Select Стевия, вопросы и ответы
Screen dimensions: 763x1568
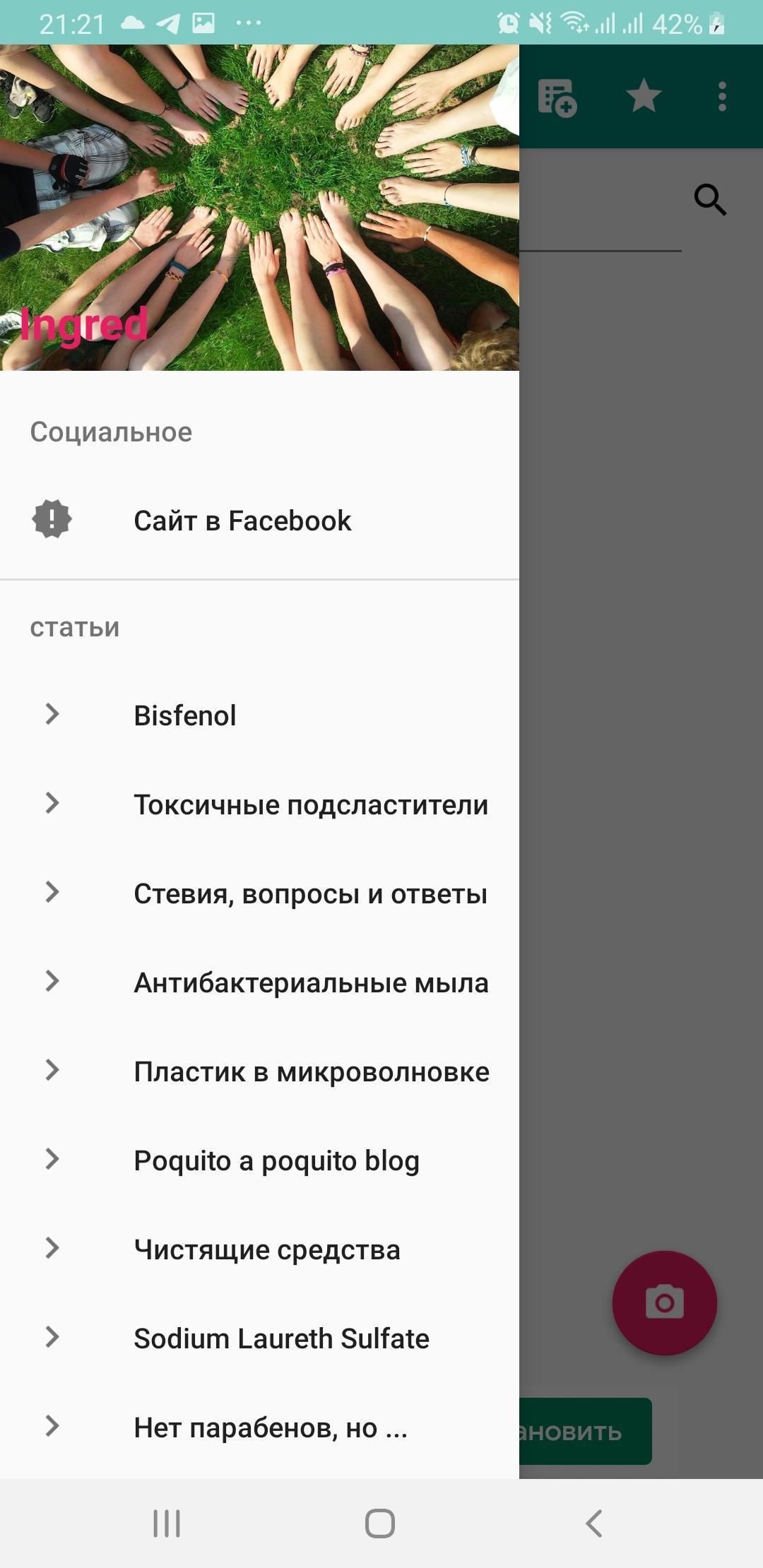coord(259,893)
